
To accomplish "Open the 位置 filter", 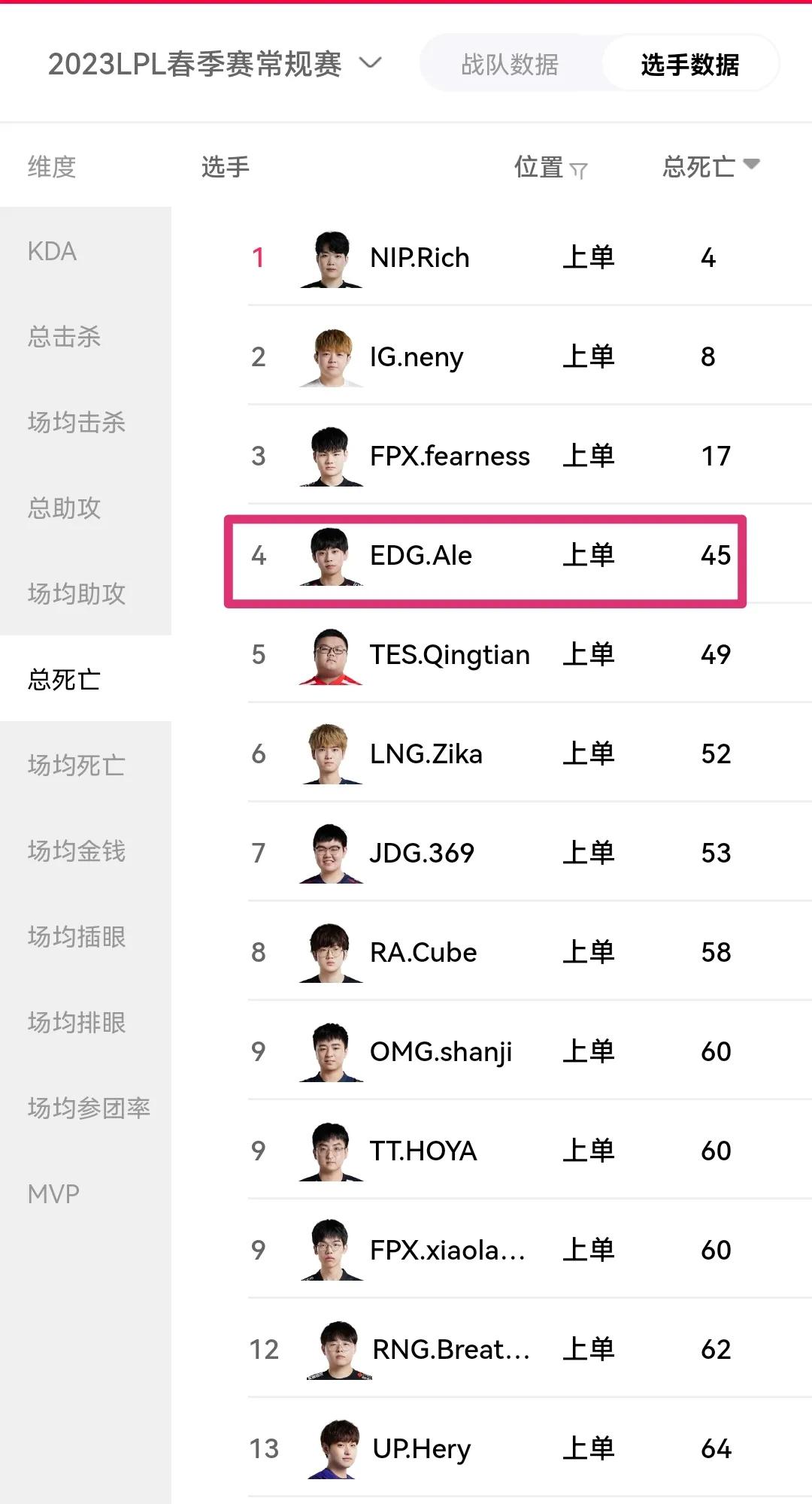I will tap(550, 167).
